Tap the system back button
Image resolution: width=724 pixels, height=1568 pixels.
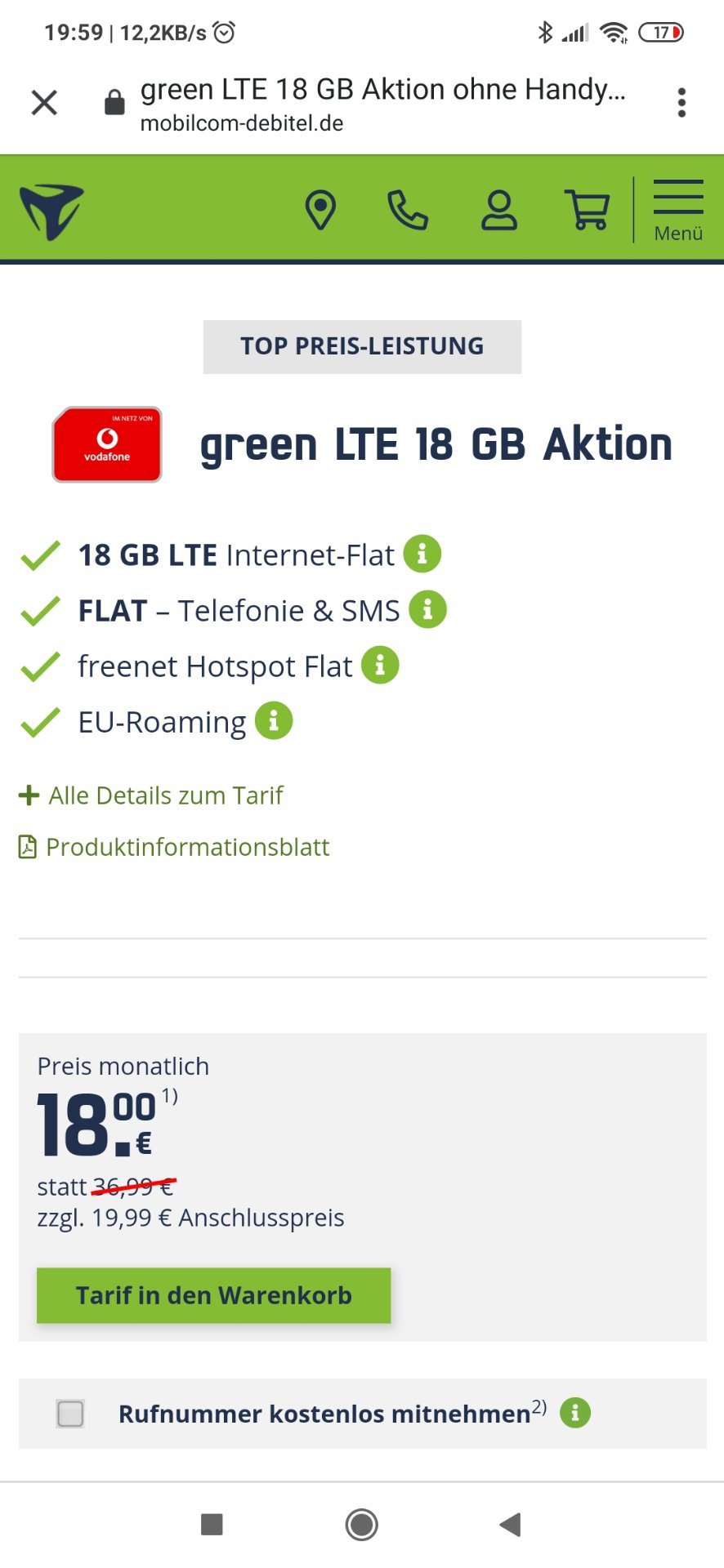coord(510,1524)
